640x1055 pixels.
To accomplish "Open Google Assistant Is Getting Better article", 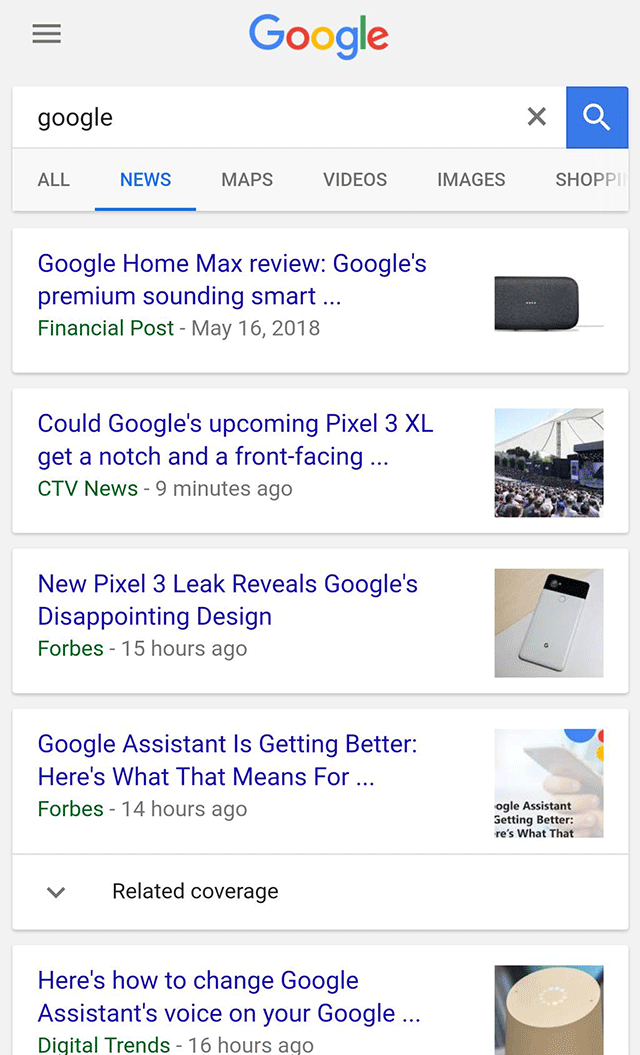I will pos(227,760).
